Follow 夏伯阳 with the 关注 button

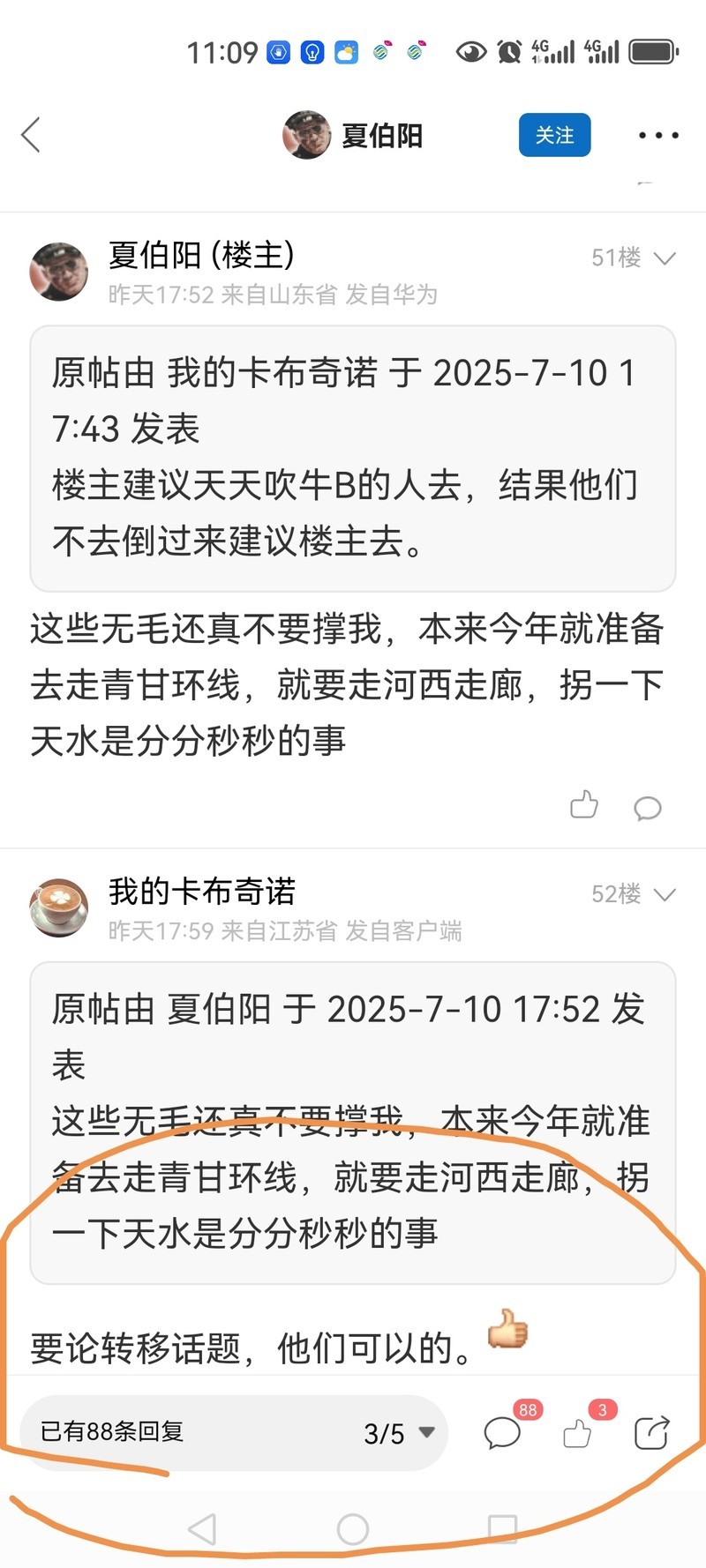[554, 136]
